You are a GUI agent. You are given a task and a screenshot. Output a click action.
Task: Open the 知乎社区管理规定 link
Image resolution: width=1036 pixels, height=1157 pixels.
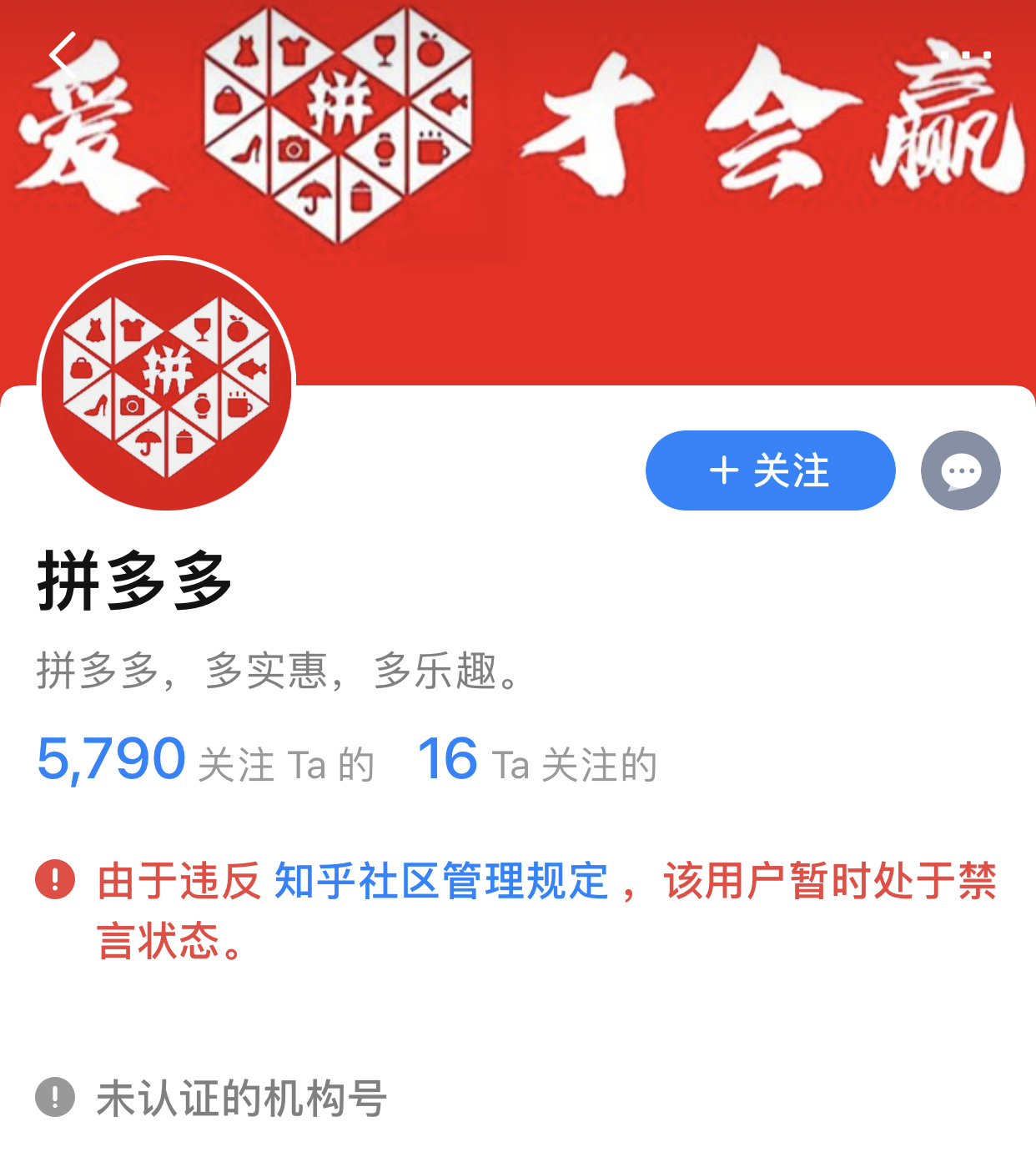click(x=441, y=881)
